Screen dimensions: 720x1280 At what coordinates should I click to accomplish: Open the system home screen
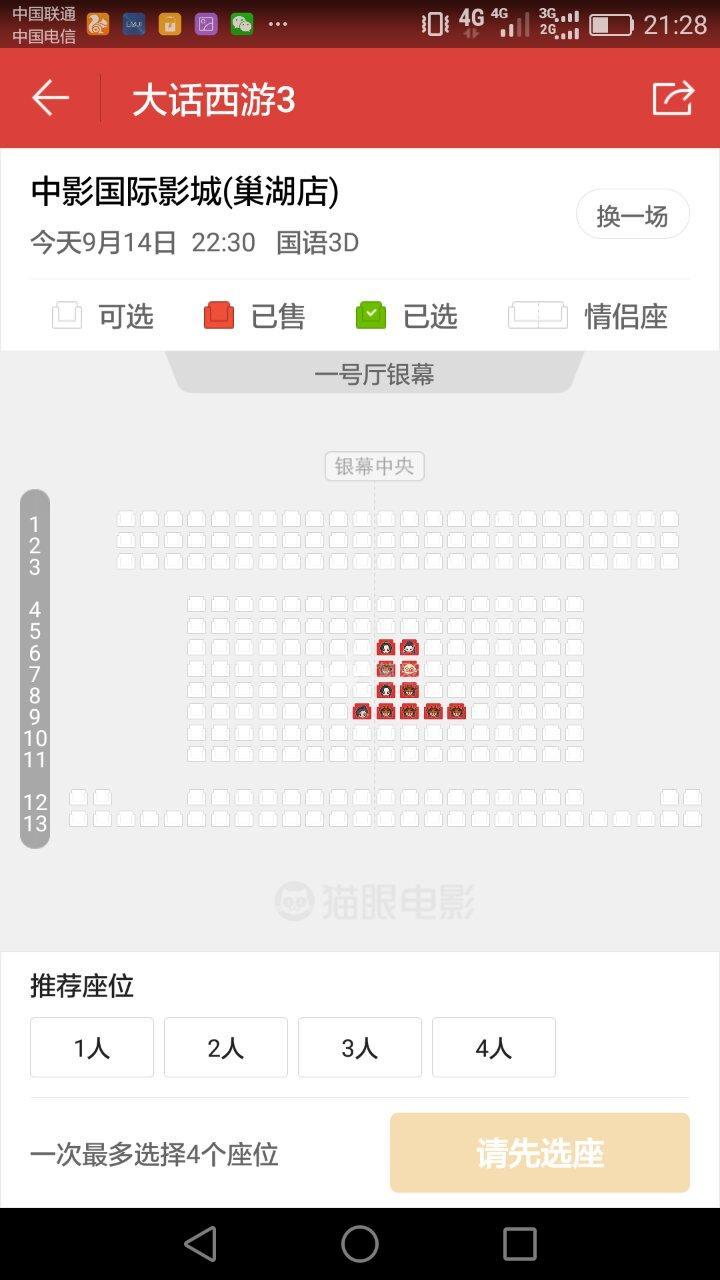360,1244
